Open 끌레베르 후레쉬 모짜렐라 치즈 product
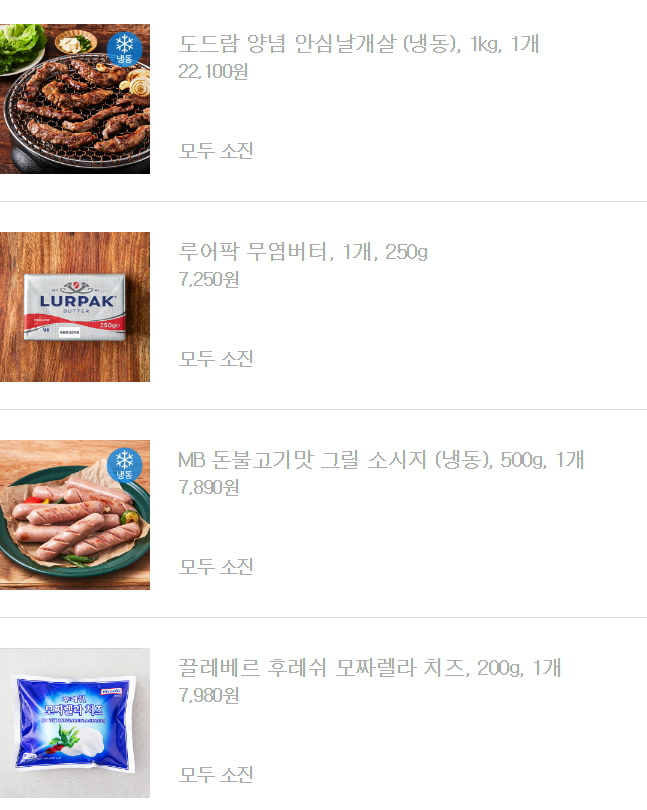This screenshot has width=647, height=810. pyautogui.click(x=369, y=668)
